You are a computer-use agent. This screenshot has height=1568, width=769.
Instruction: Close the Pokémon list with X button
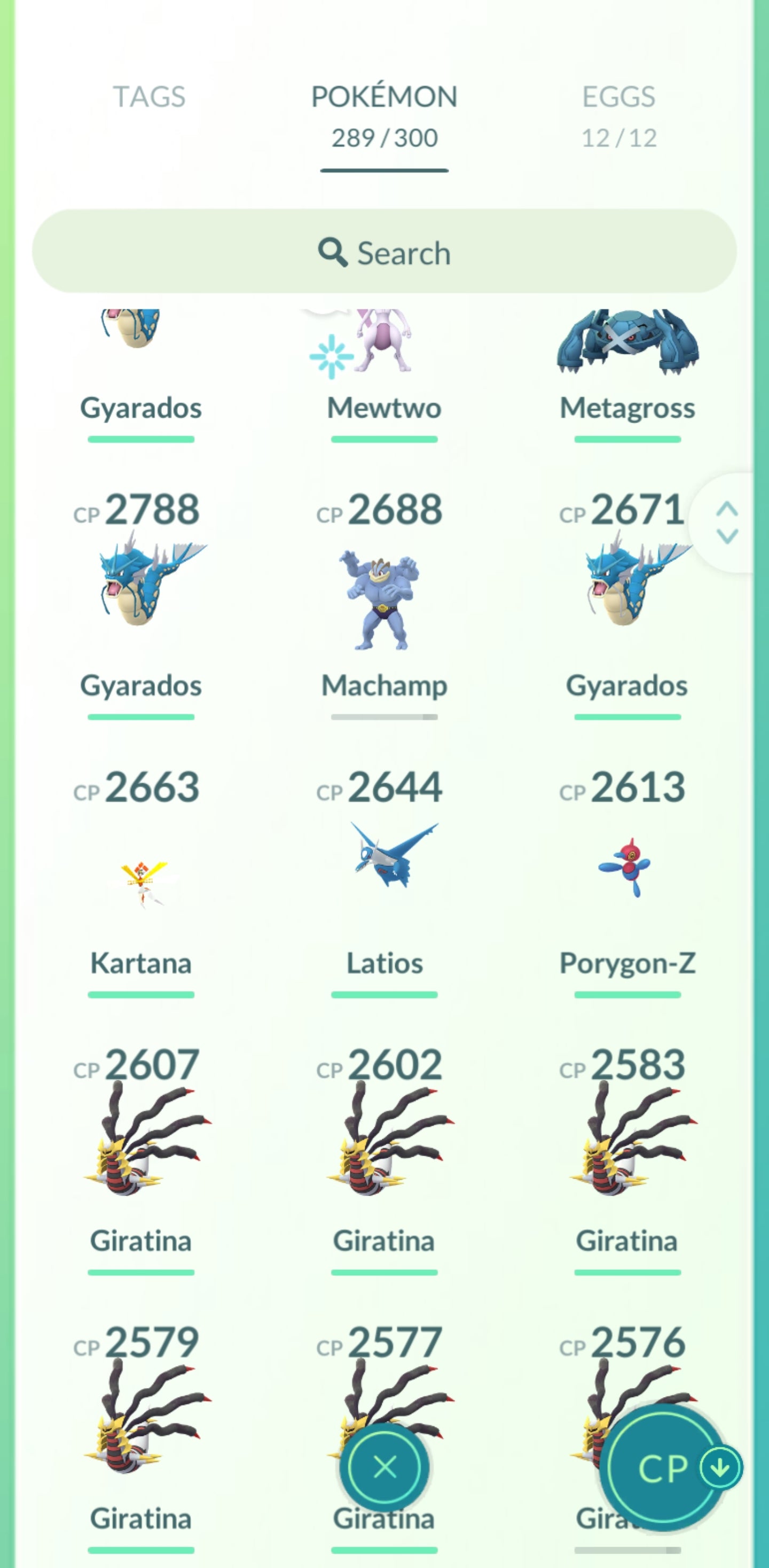384,1467
